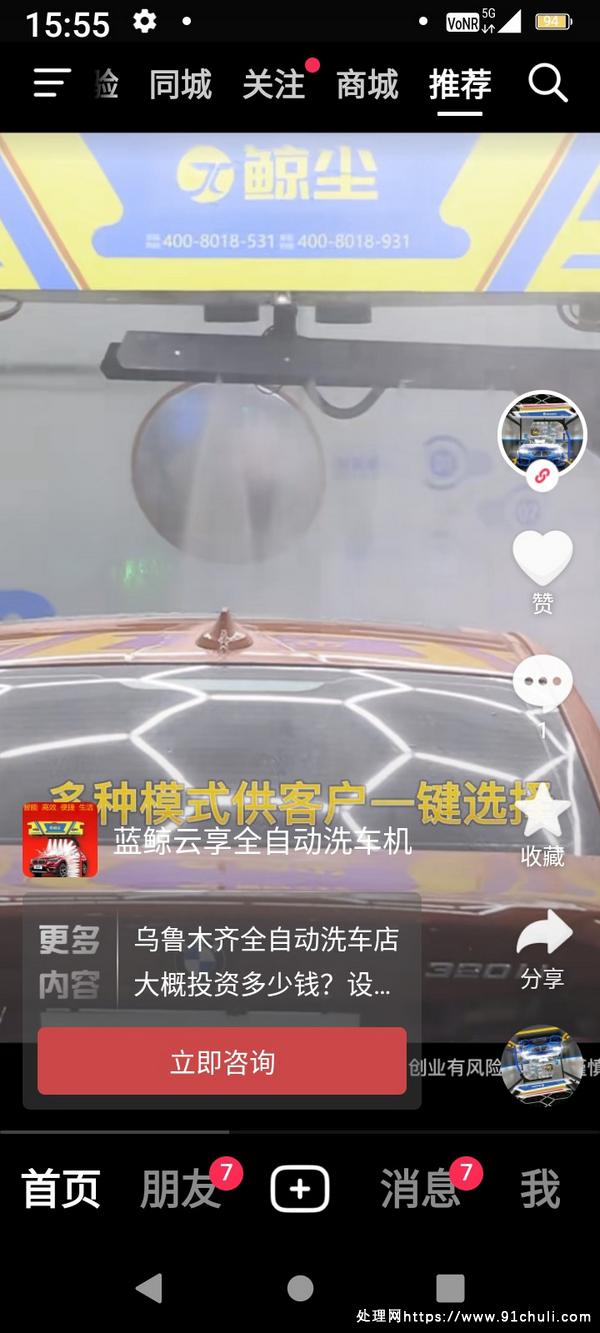Open the 蓝鲸云享全自动洗车机 account
The height and width of the screenshot is (1333, 600).
[x=262, y=841]
